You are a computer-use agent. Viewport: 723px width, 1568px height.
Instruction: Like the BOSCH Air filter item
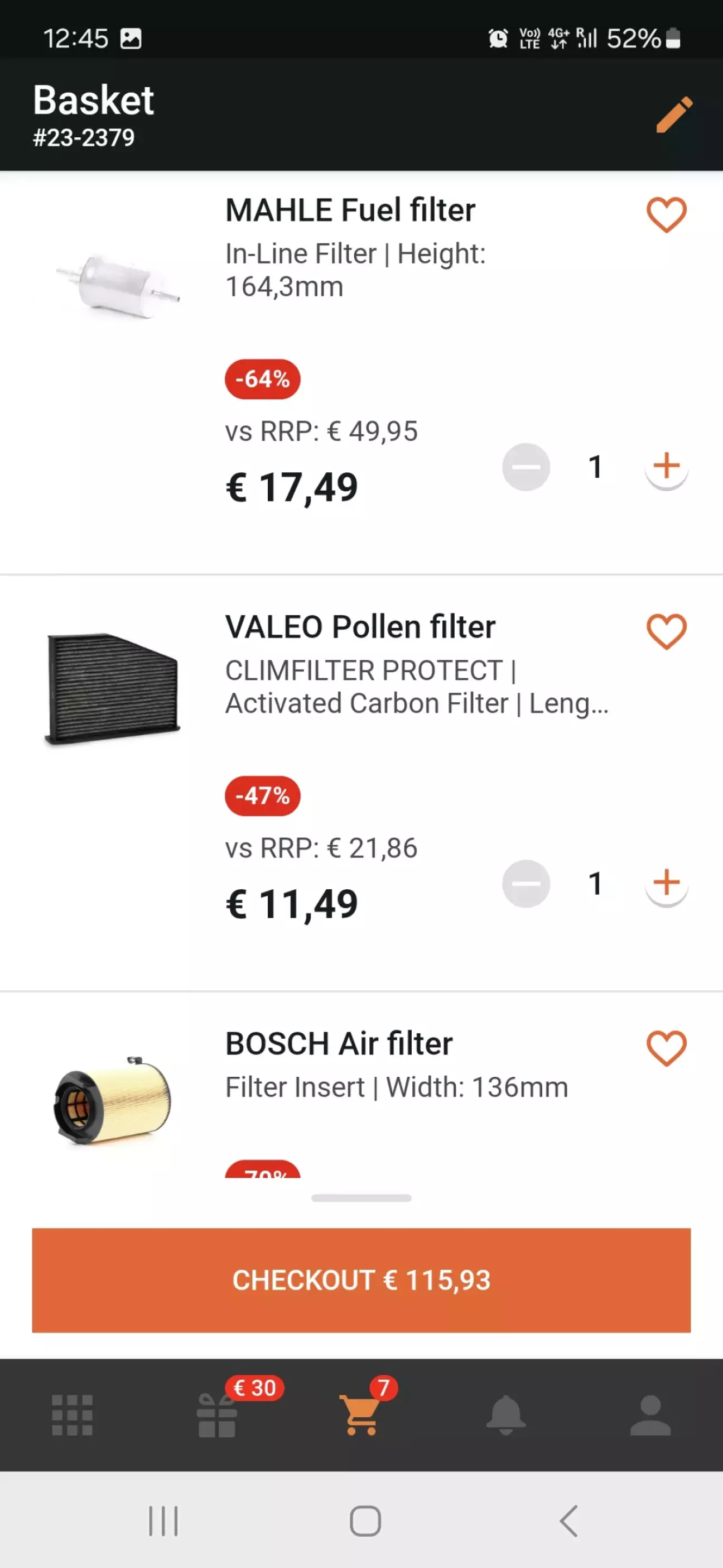[666, 1048]
